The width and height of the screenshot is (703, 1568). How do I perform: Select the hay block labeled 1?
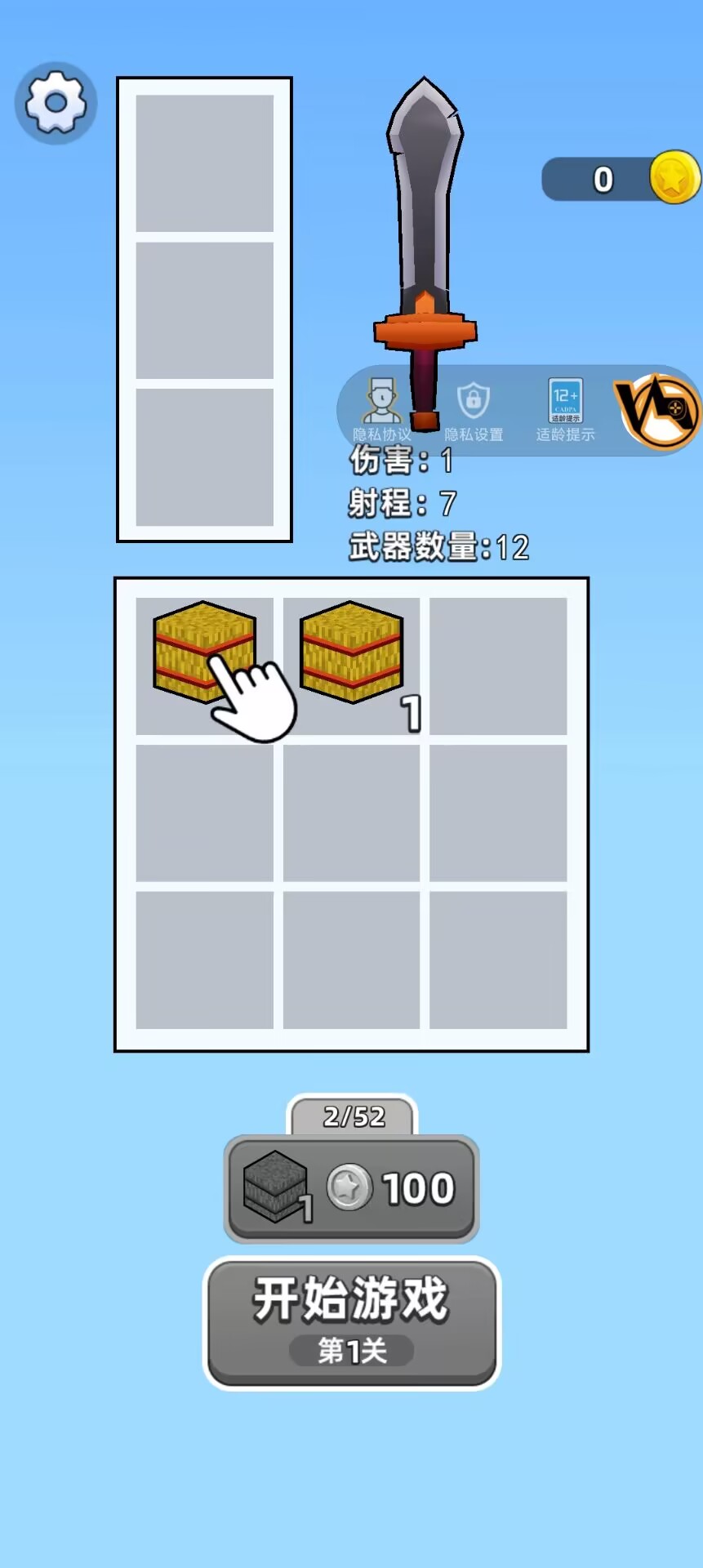(352, 652)
